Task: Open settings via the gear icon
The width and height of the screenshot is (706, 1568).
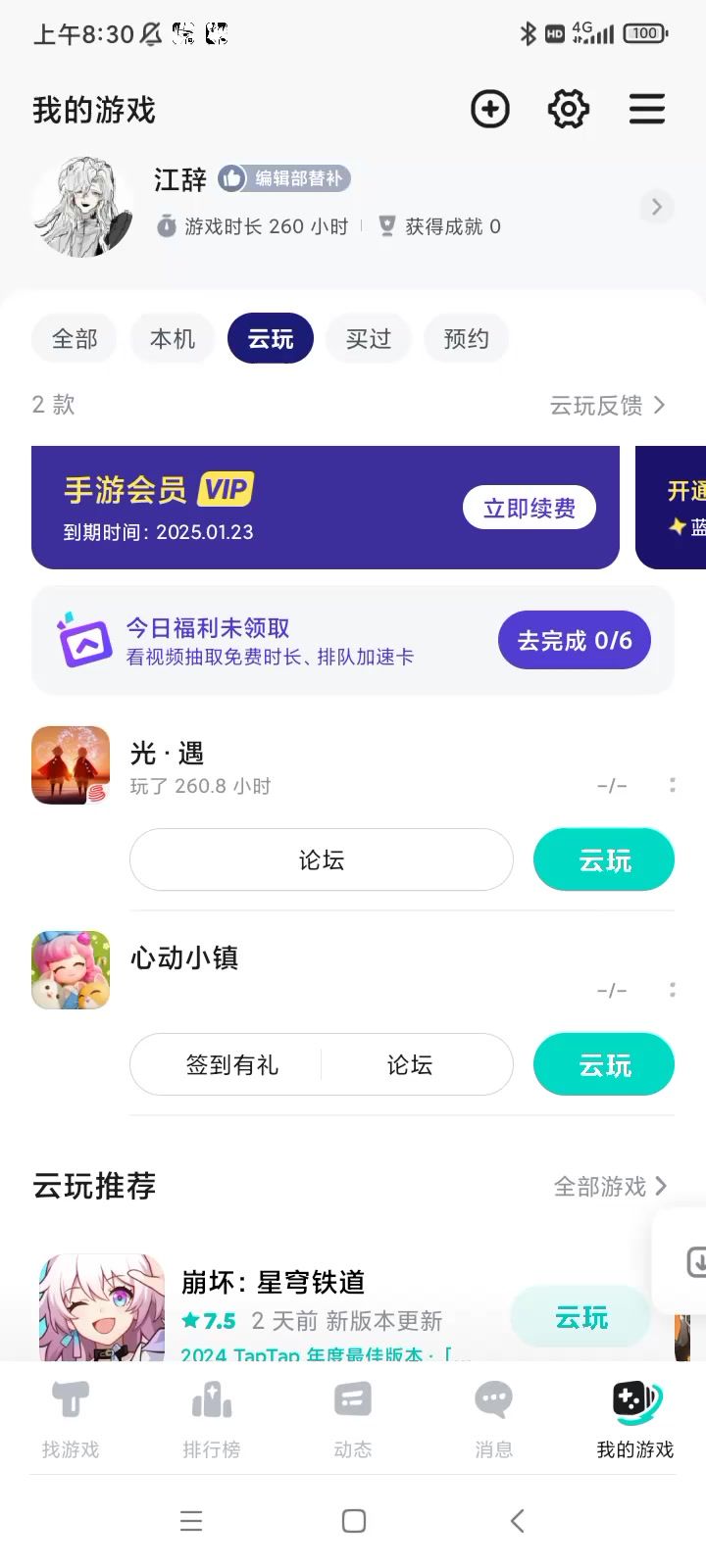Action: pyautogui.click(x=568, y=109)
